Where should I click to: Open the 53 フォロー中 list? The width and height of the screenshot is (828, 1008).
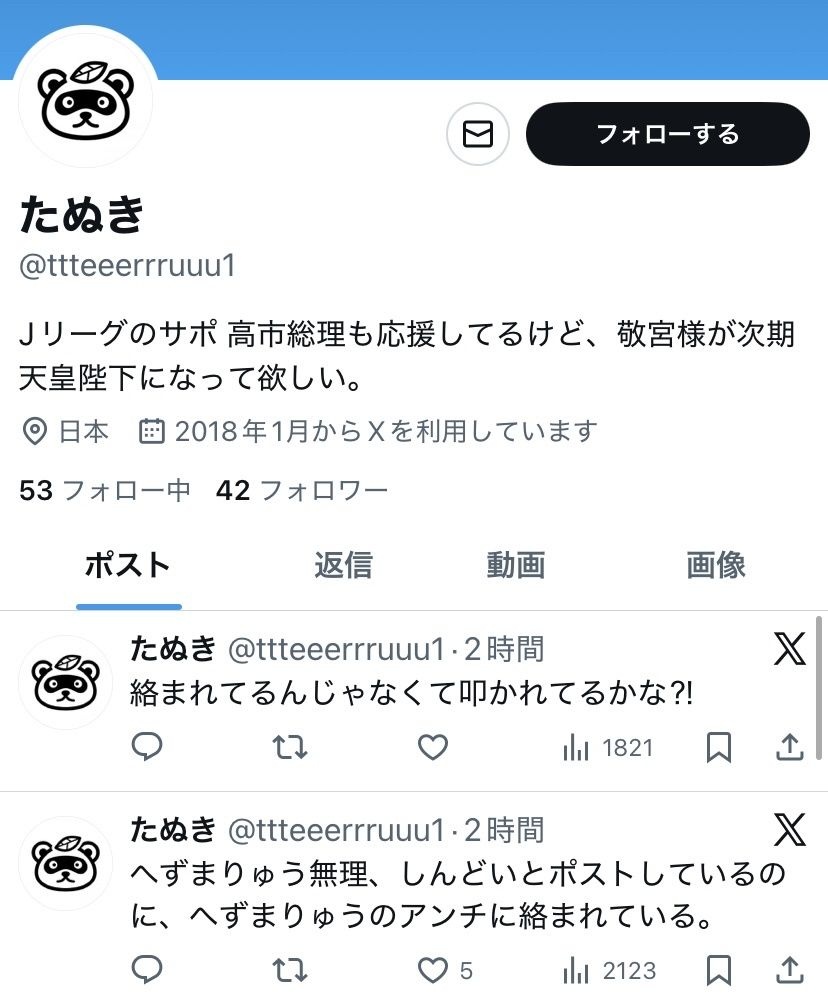(x=105, y=490)
